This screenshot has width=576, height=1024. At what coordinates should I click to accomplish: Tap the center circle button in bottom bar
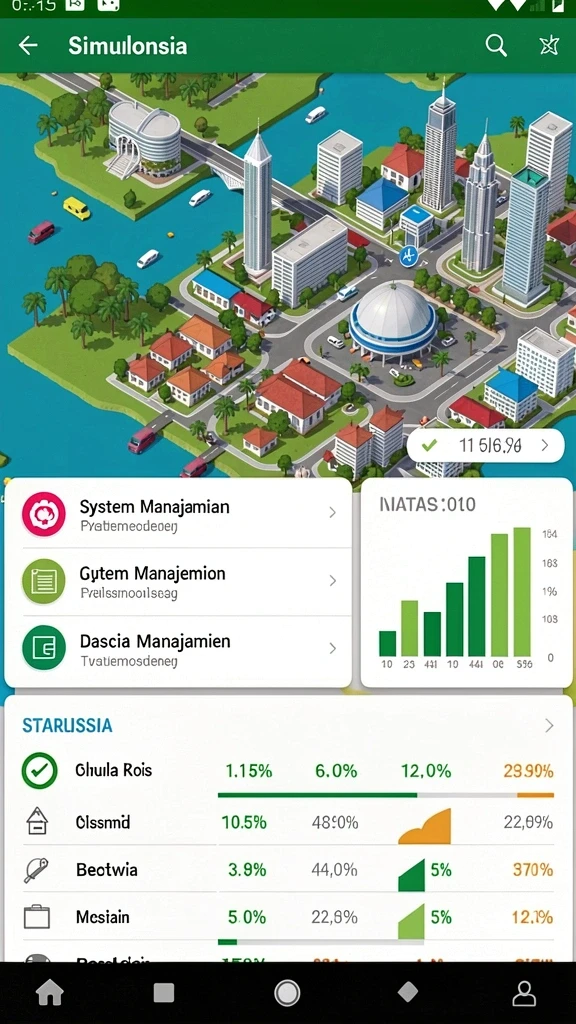[x=287, y=993]
